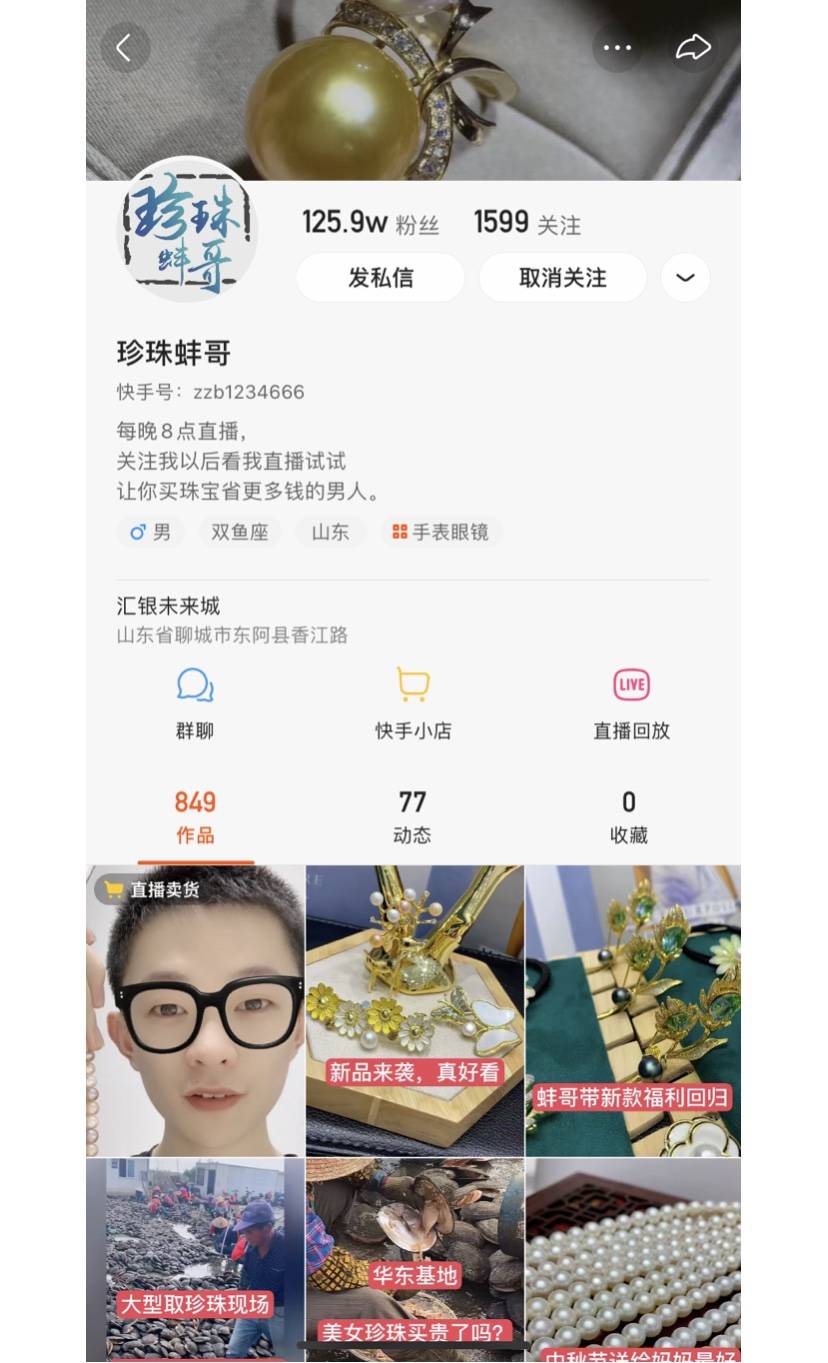
Task: View the 125.9w 粉丝 followers list
Action: (x=370, y=223)
